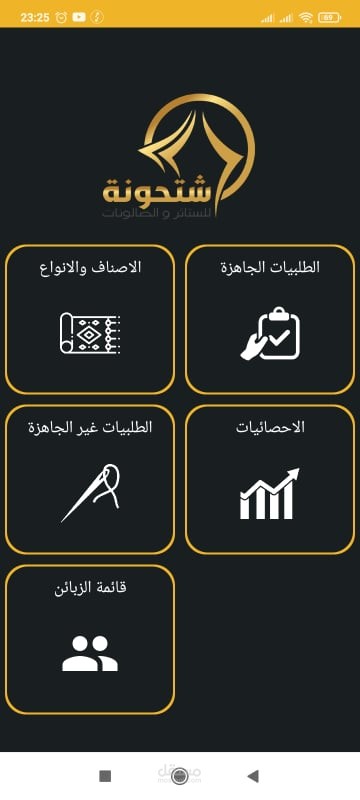Open the الاحصائيات statistics card
Image resolution: width=360 pixels, height=800 pixels.
[x=270, y=480]
